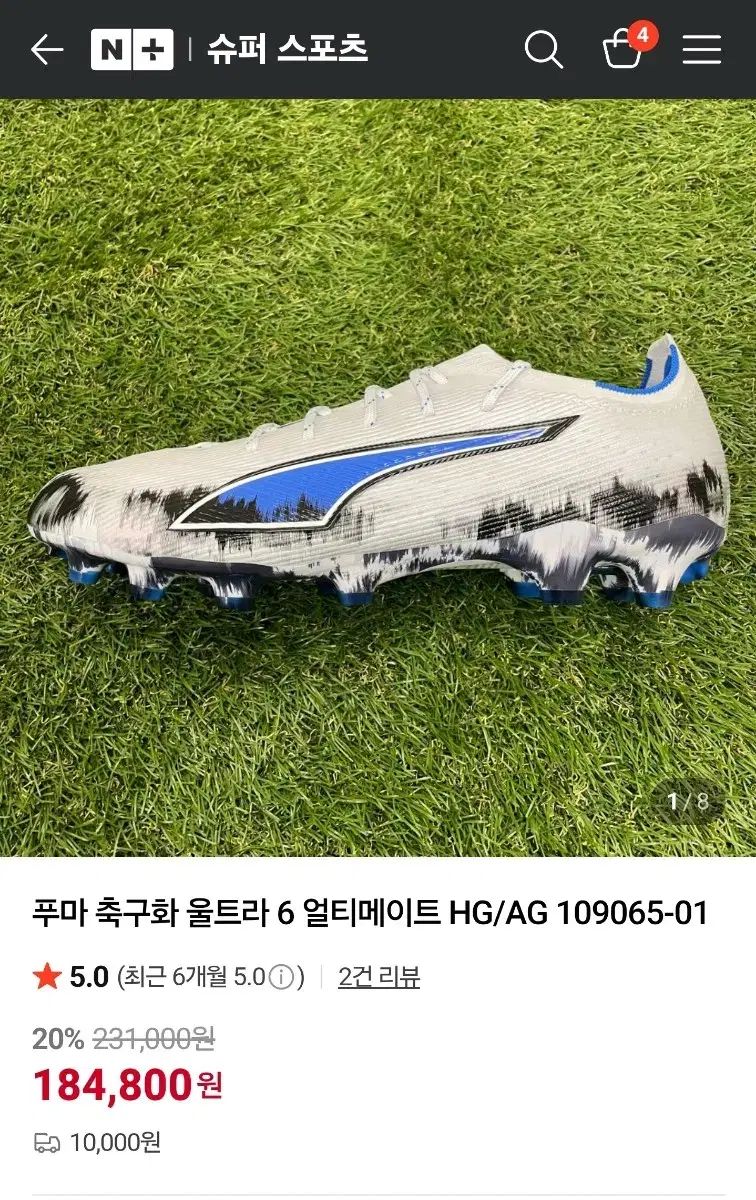The width and height of the screenshot is (756, 1200).
Task: Open the hamburger menu
Action: 701,49
